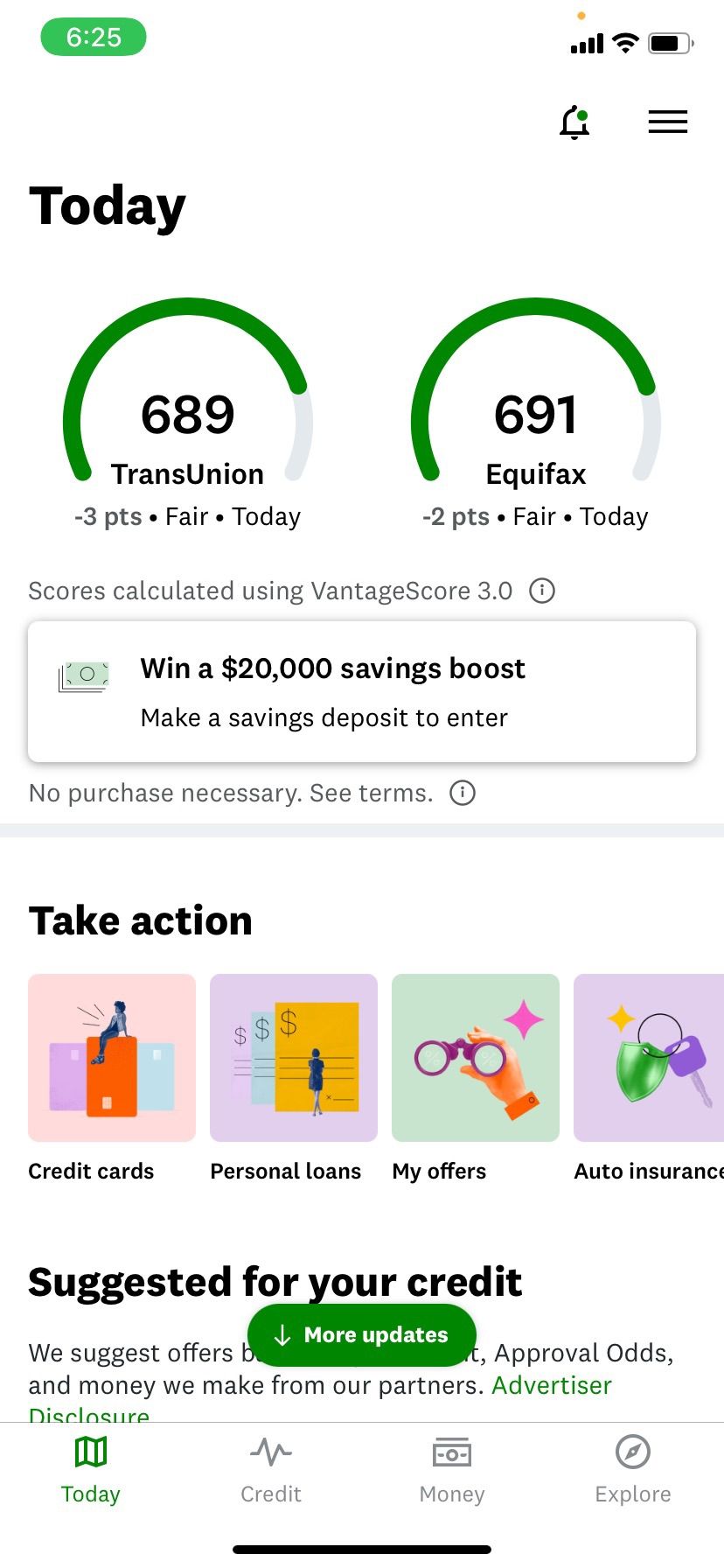Open the hamburger menu
Image resolution: width=724 pixels, height=1568 pixels.
tap(667, 122)
